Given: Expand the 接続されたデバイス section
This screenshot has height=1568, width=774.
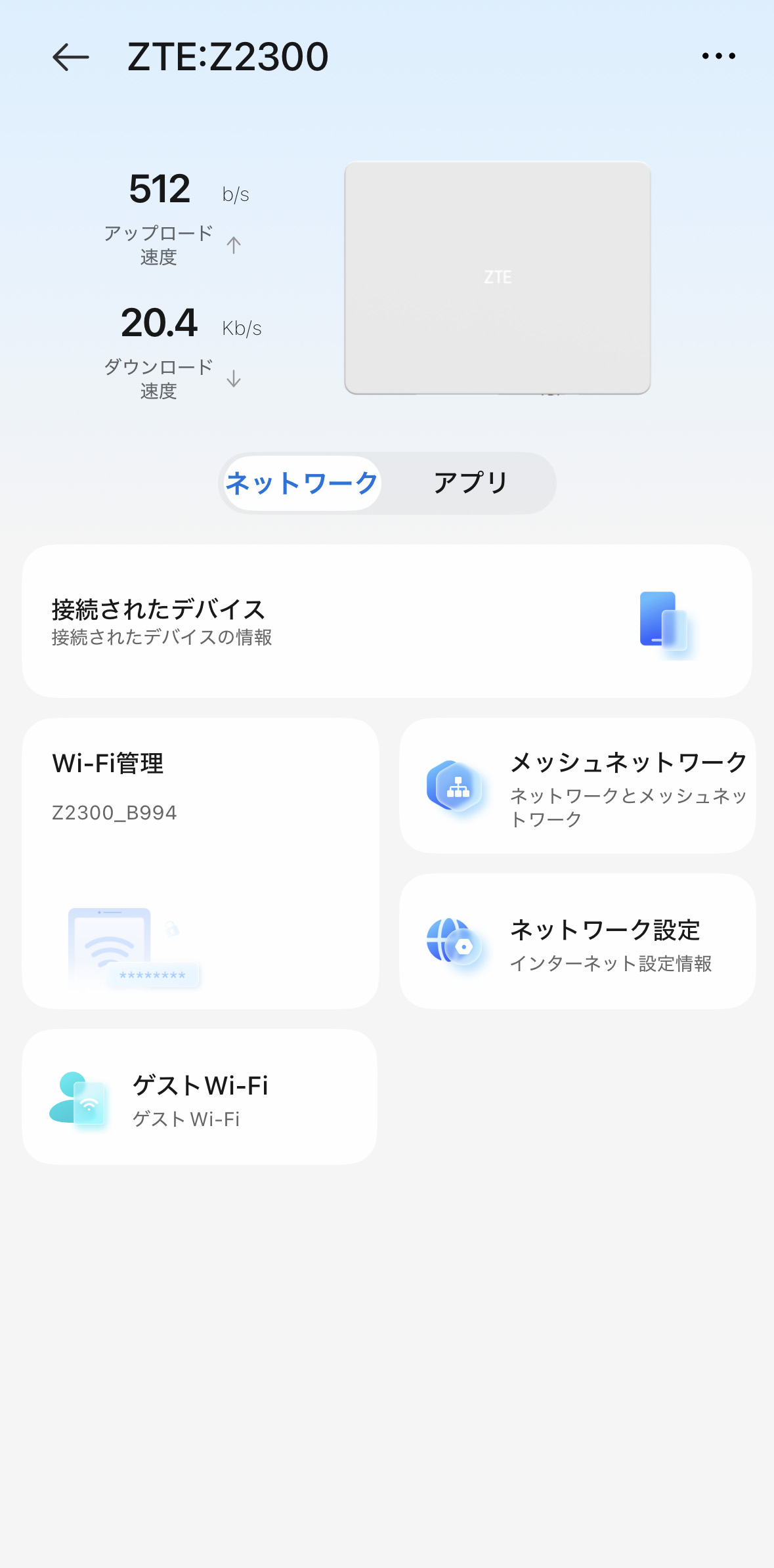Looking at the screenshot, I should [387, 619].
